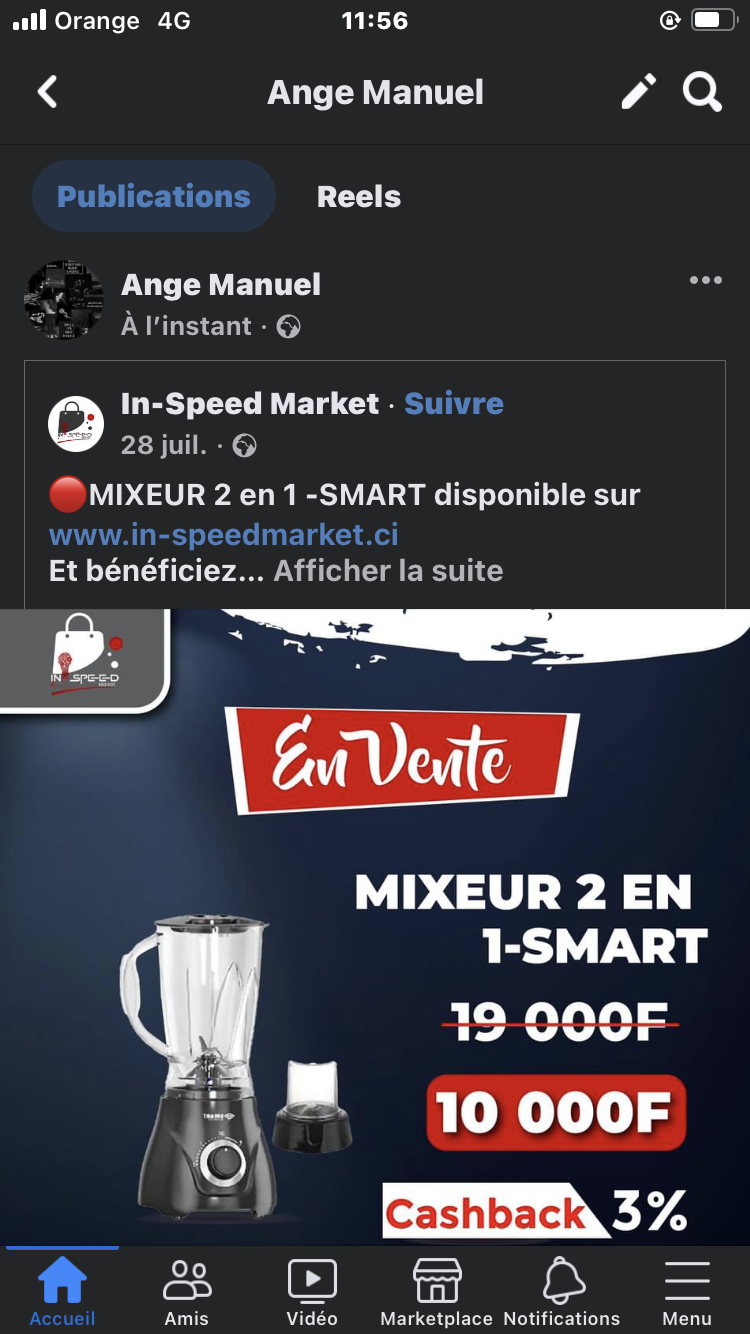
Task: Go back using the top-left arrow
Action: pos(47,93)
